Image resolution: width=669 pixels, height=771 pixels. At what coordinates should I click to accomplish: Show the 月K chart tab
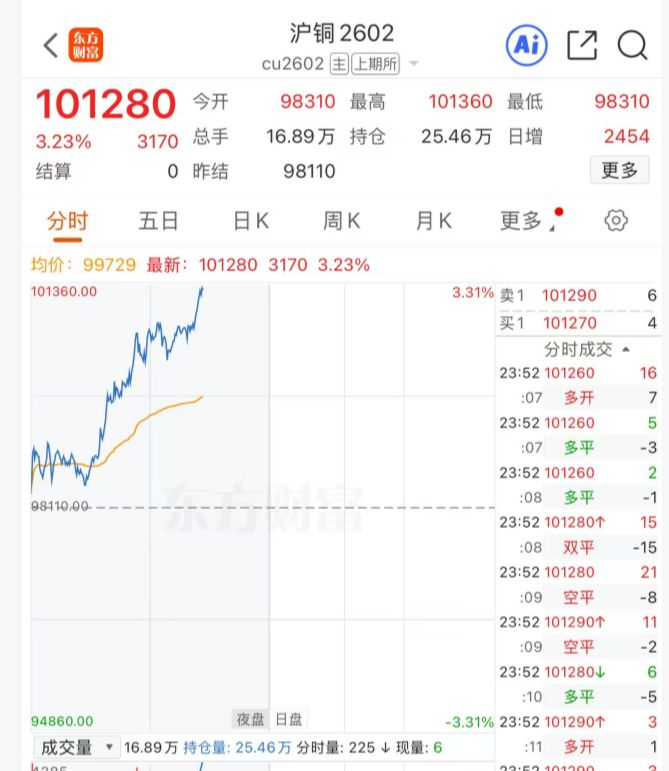pos(433,221)
